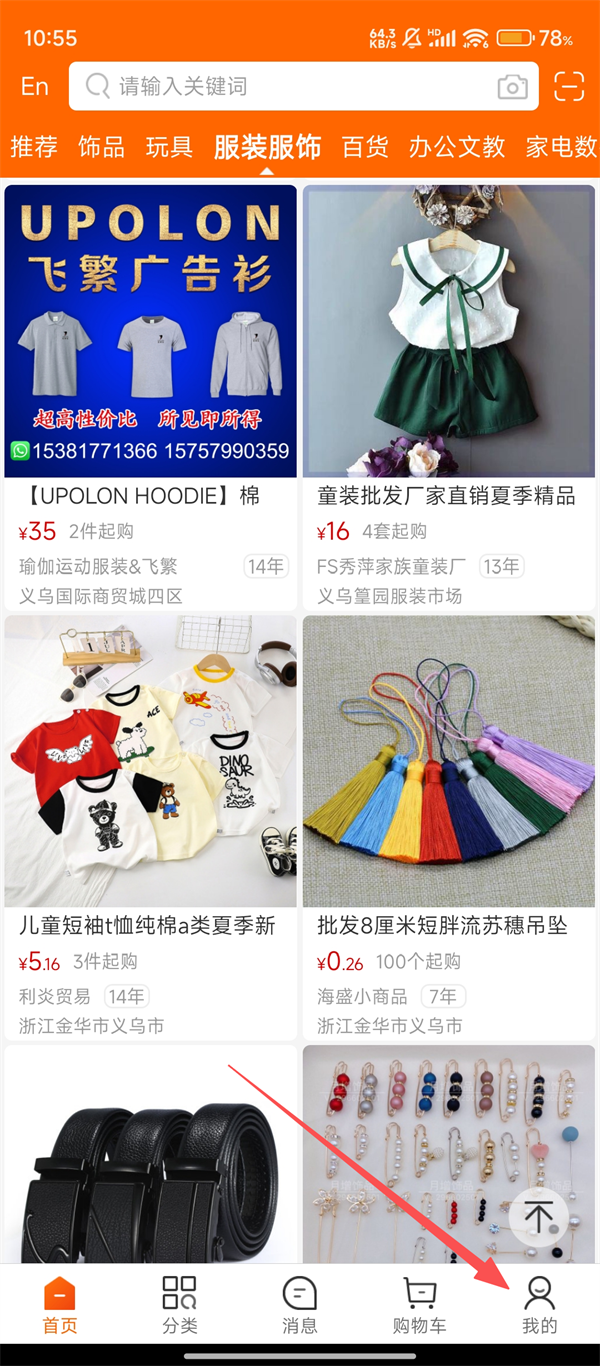The image size is (600, 1366).
Task: Go to the 购物车 cart tab
Action: 420,1305
